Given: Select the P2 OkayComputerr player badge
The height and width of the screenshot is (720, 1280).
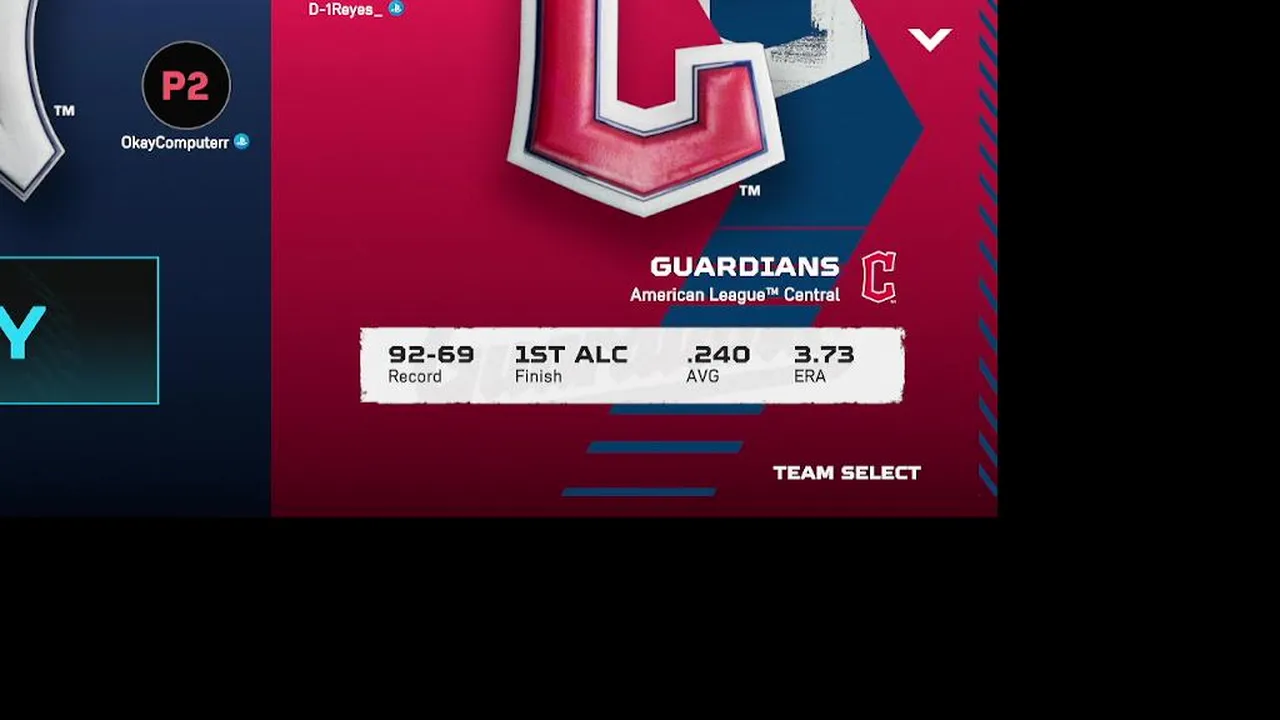Looking at the screenshot, I should pyautogui.click(x=186, y=87).
